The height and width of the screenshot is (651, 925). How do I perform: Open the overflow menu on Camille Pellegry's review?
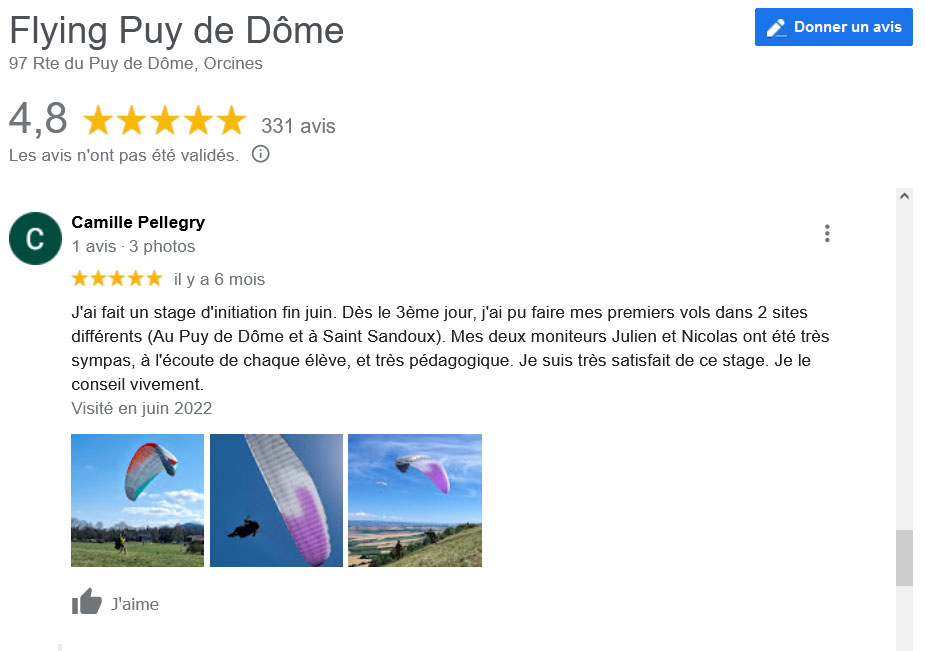827,234
